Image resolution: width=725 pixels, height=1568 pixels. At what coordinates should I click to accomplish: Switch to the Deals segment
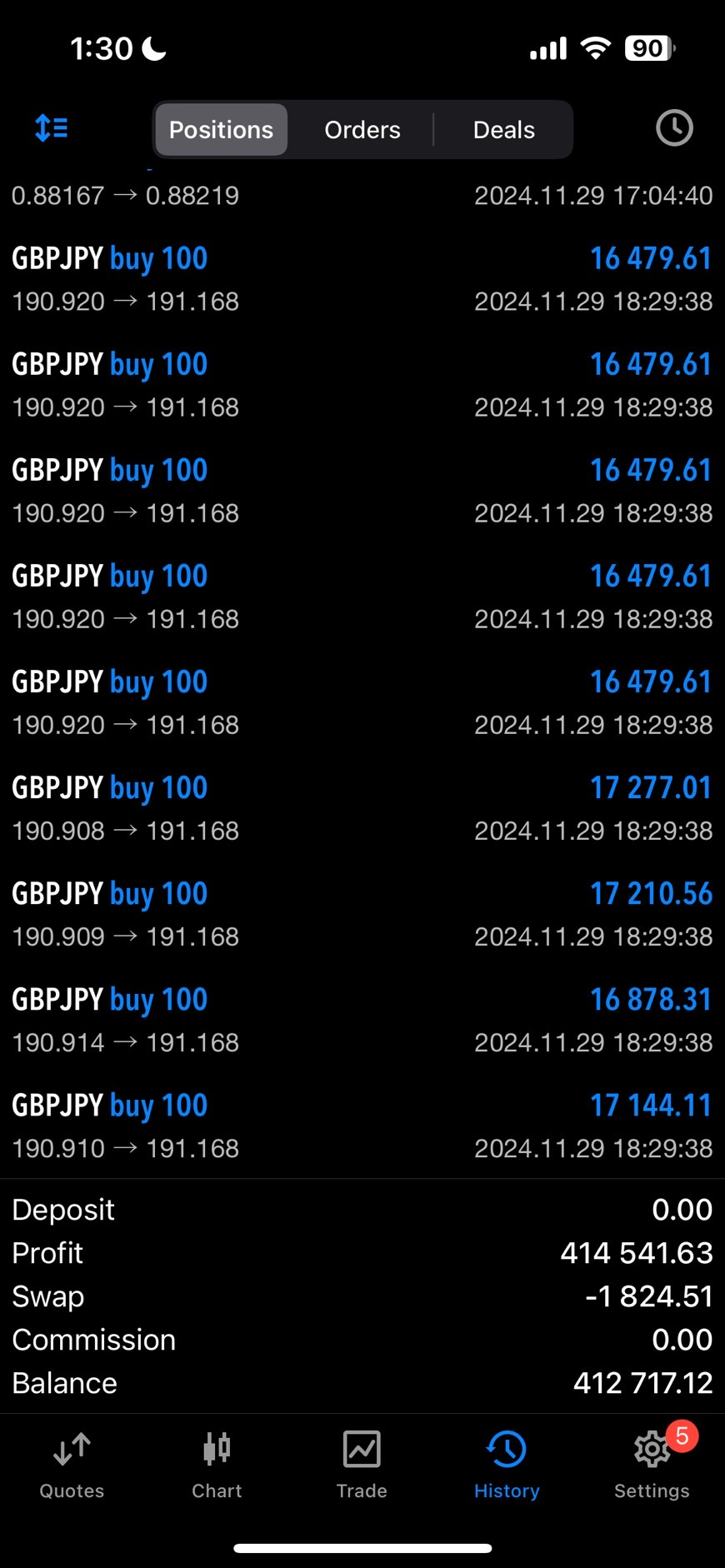pos(503,130)
